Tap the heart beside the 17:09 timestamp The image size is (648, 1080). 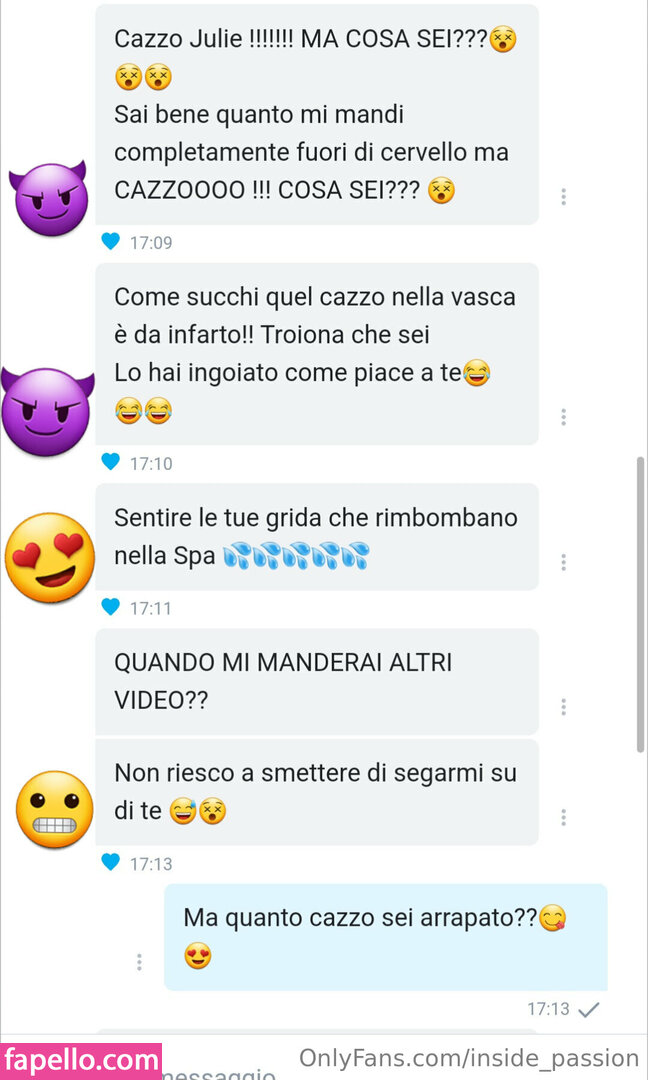[111, 241]
